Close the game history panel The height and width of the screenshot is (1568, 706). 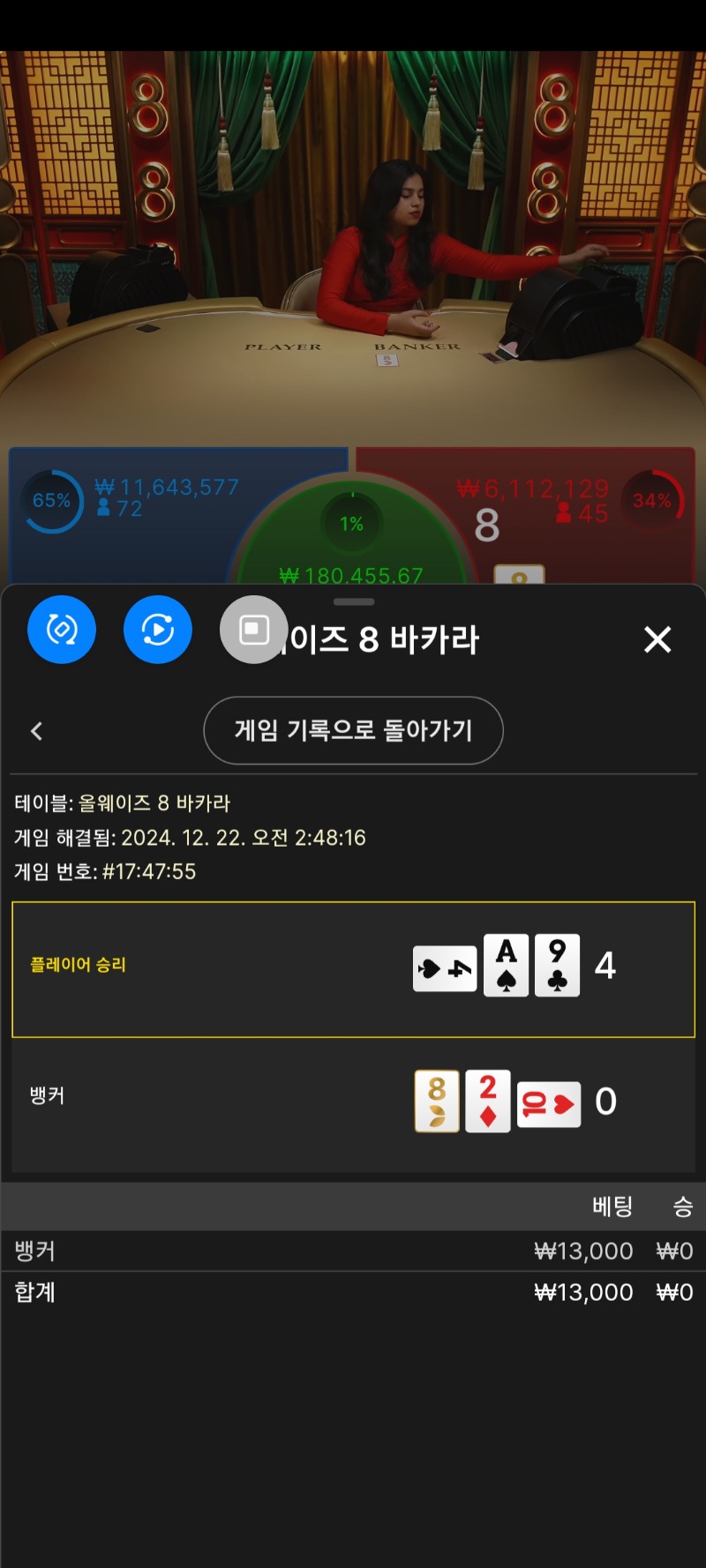[657, 639]
